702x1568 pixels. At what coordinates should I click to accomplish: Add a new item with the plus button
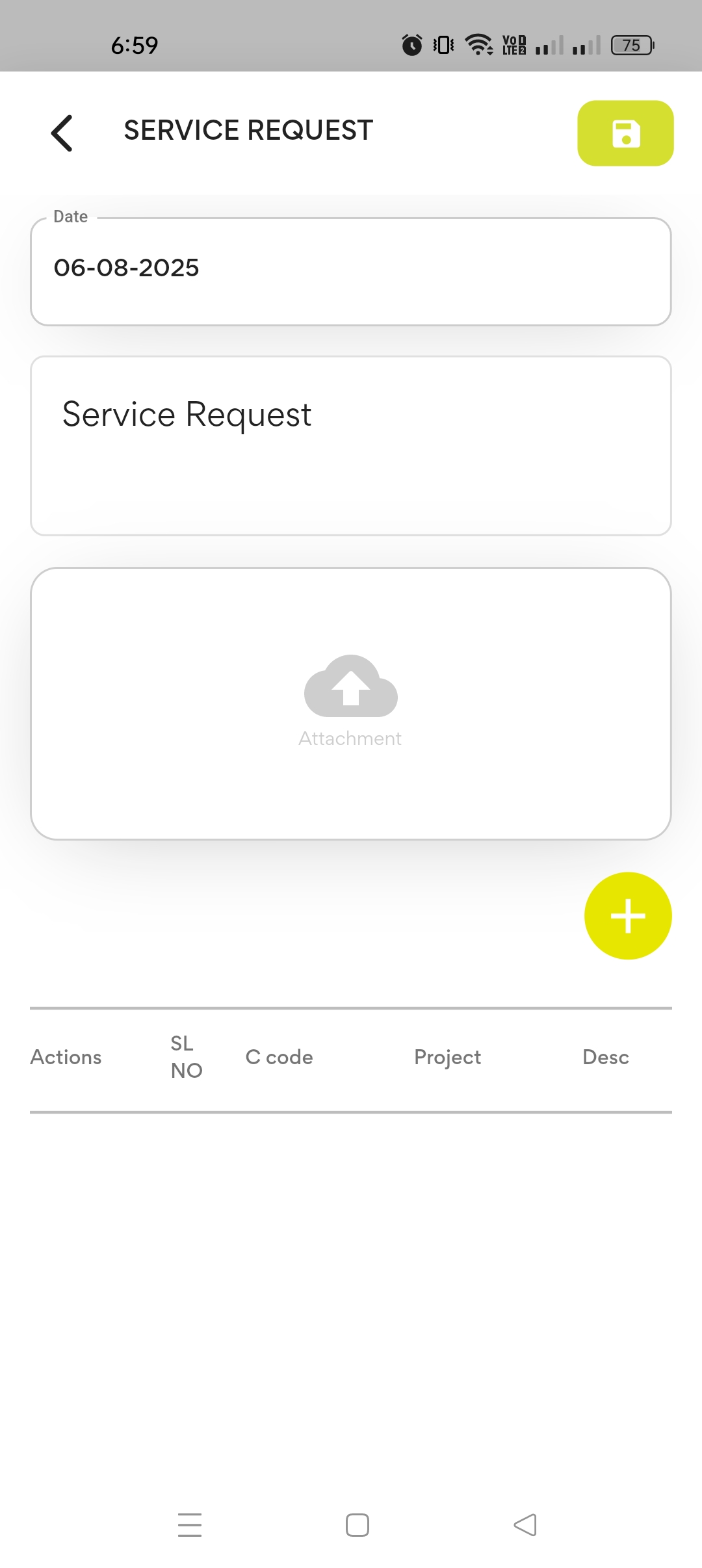[628, 915]
